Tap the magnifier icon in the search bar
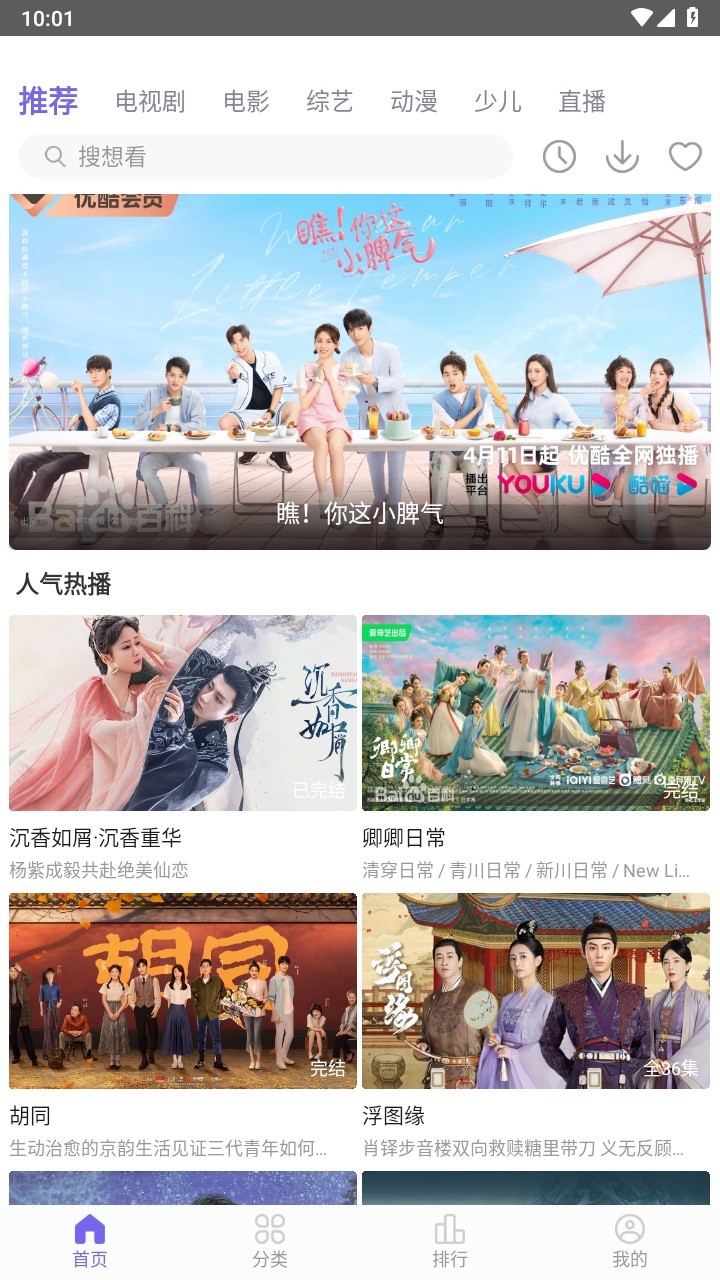The height and width of the screenshot is (1280, 720). (54, 157)
